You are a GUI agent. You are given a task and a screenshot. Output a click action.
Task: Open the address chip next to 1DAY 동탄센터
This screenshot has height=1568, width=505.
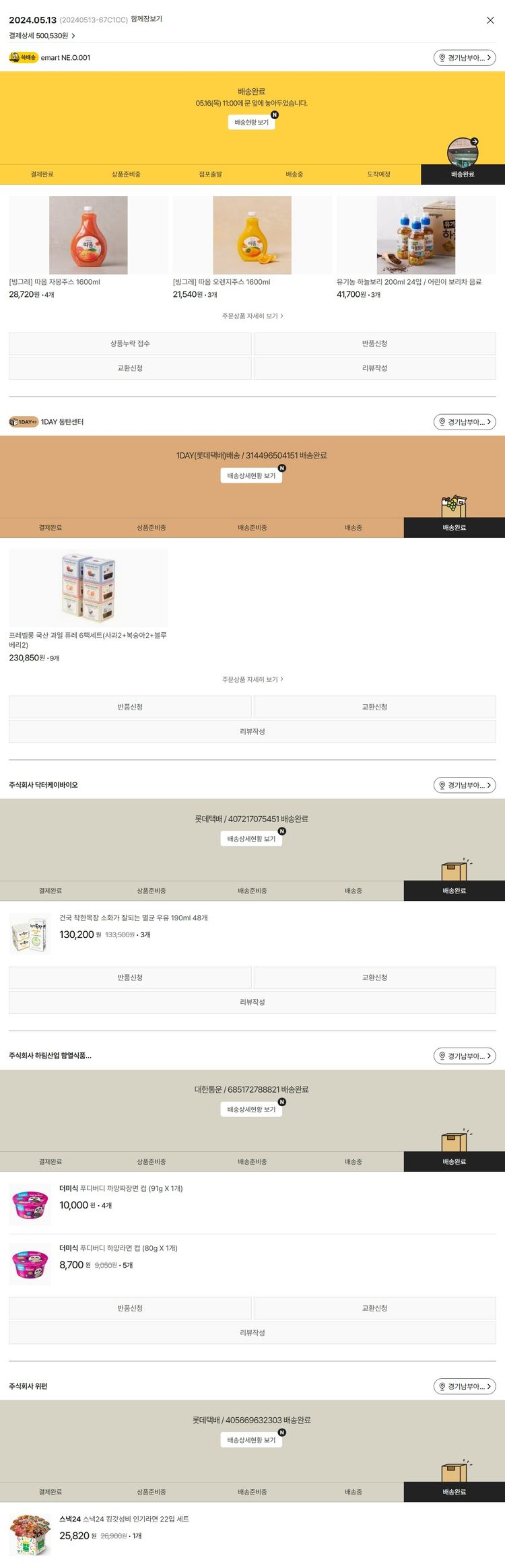465,422
